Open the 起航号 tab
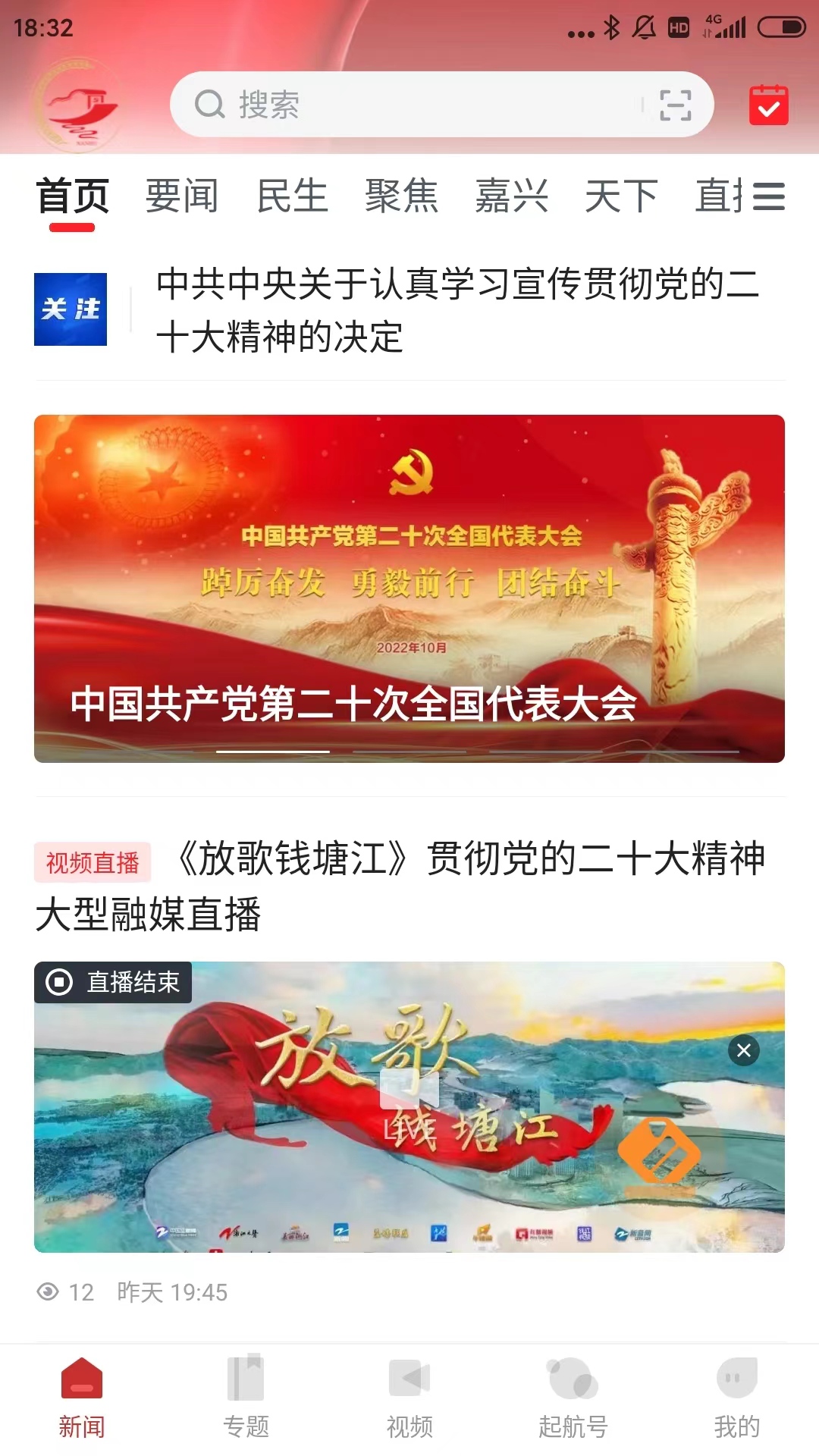This screenshot has height=1456, width=819. pyautogui.click(x=573, y=1397)
